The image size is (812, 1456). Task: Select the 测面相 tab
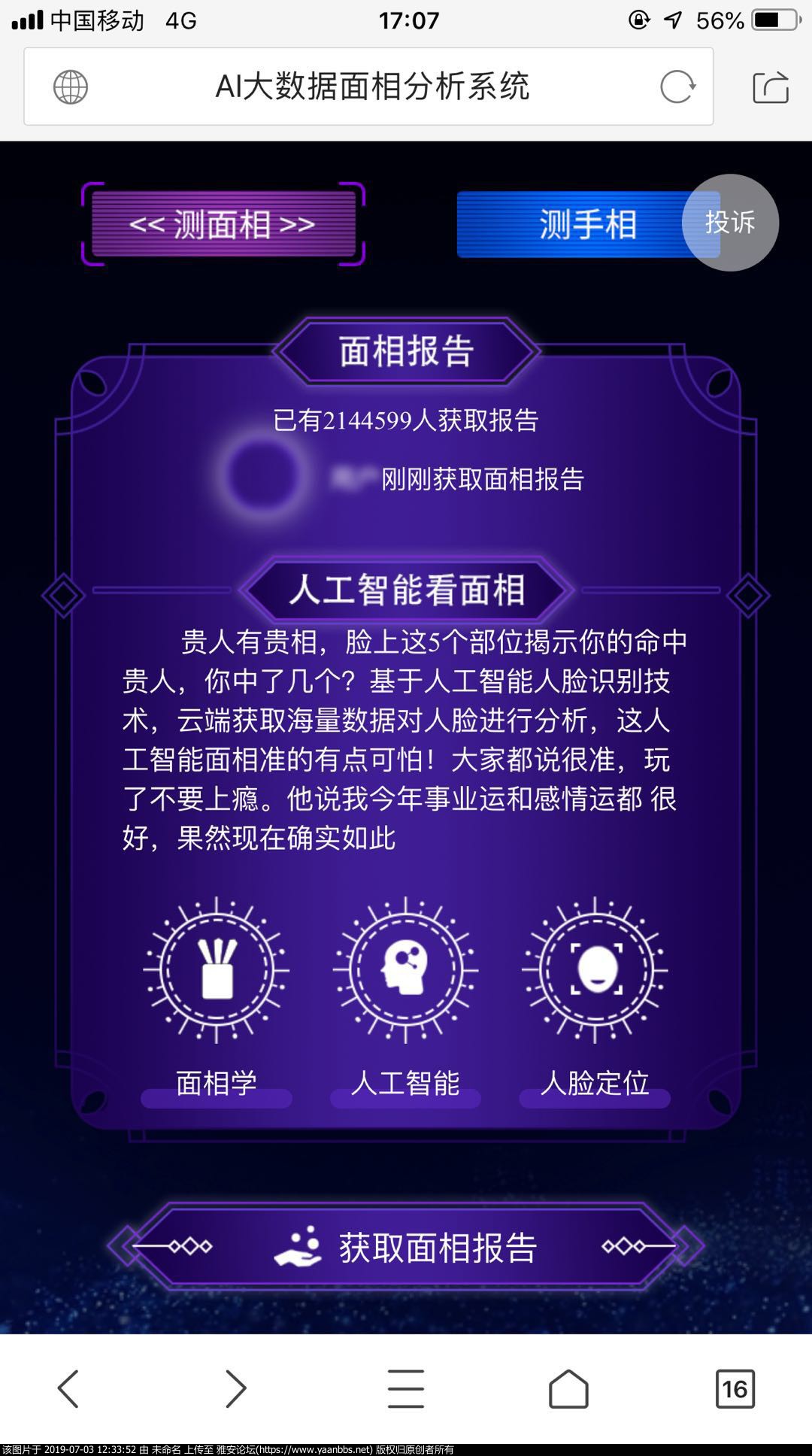pyautogui.click(x=223, y=224)
